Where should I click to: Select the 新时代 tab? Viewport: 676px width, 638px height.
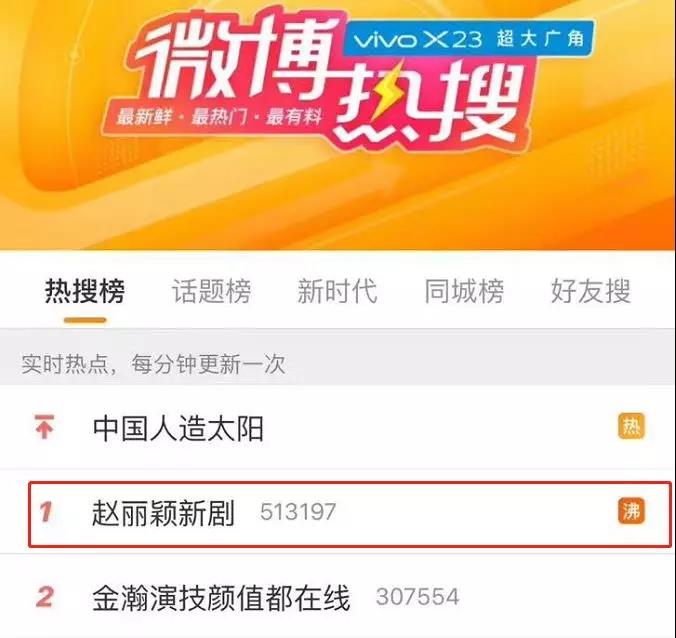[x=337, y=292]
